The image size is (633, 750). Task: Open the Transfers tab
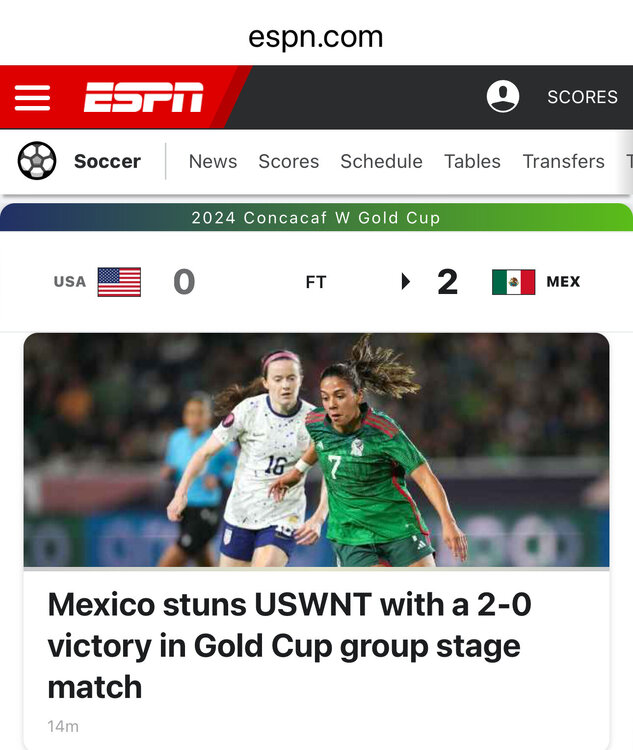click(563, 161)
